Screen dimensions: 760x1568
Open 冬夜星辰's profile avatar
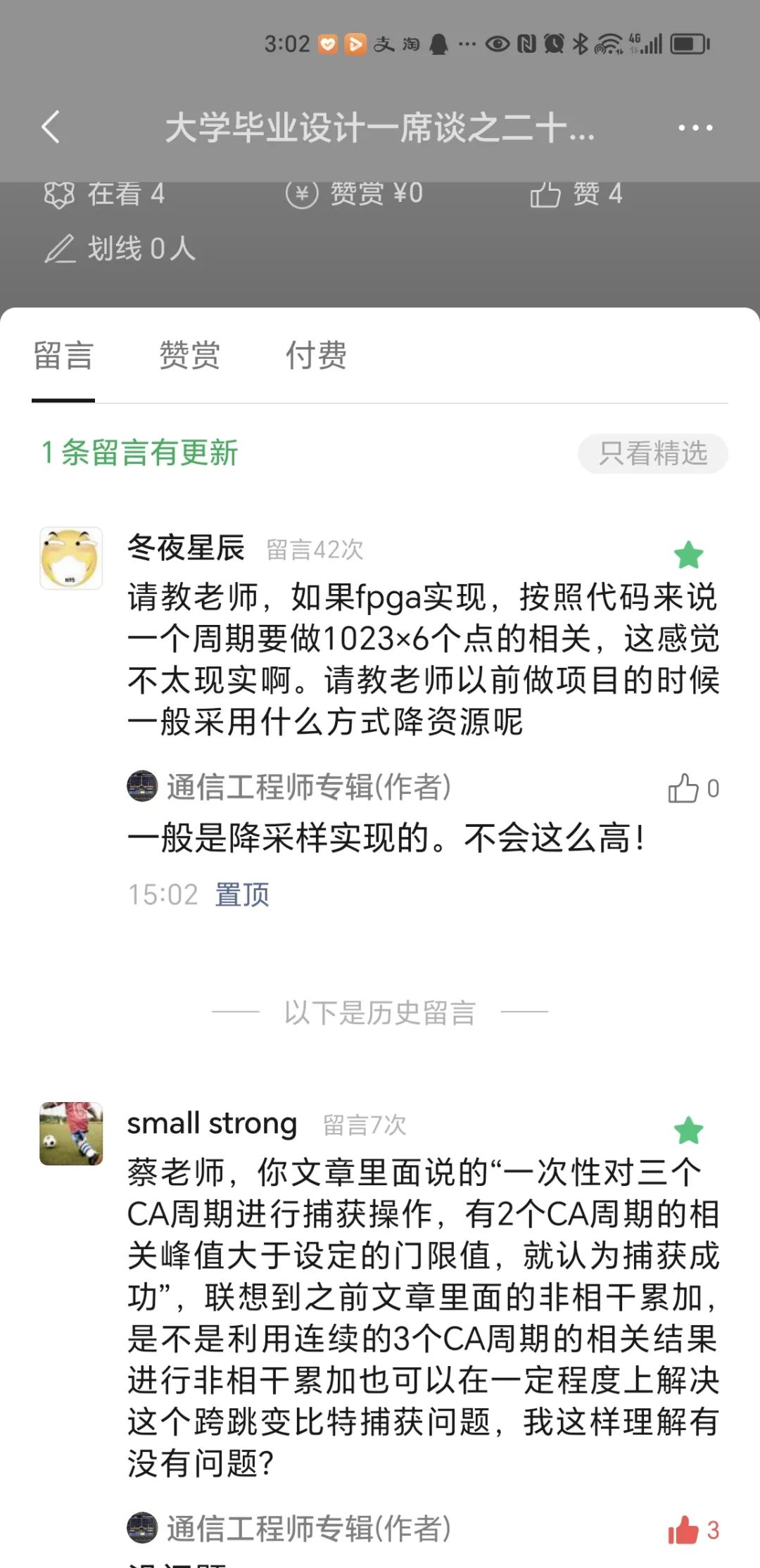pyautogui.click(x=71, y=558)
